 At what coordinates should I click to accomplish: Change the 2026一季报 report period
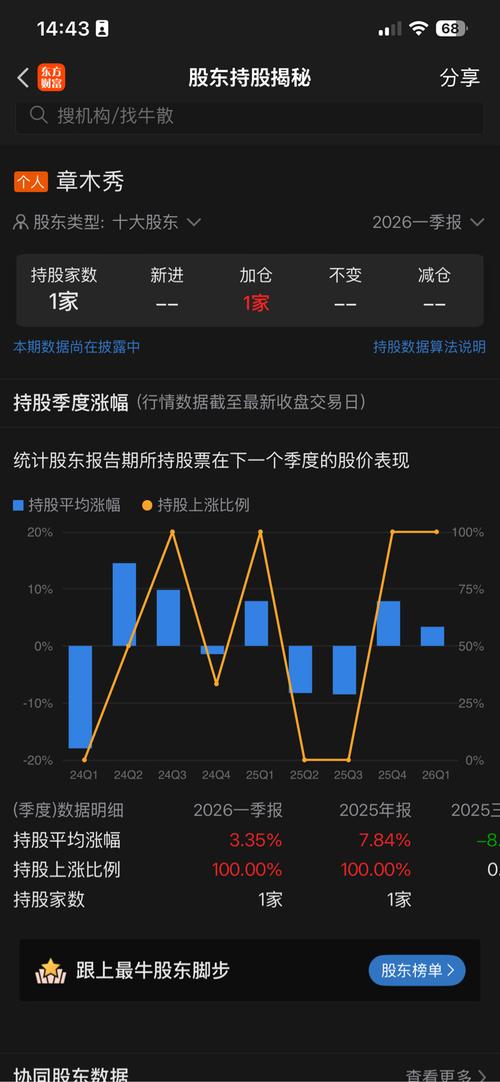click(x=428, y=222)
